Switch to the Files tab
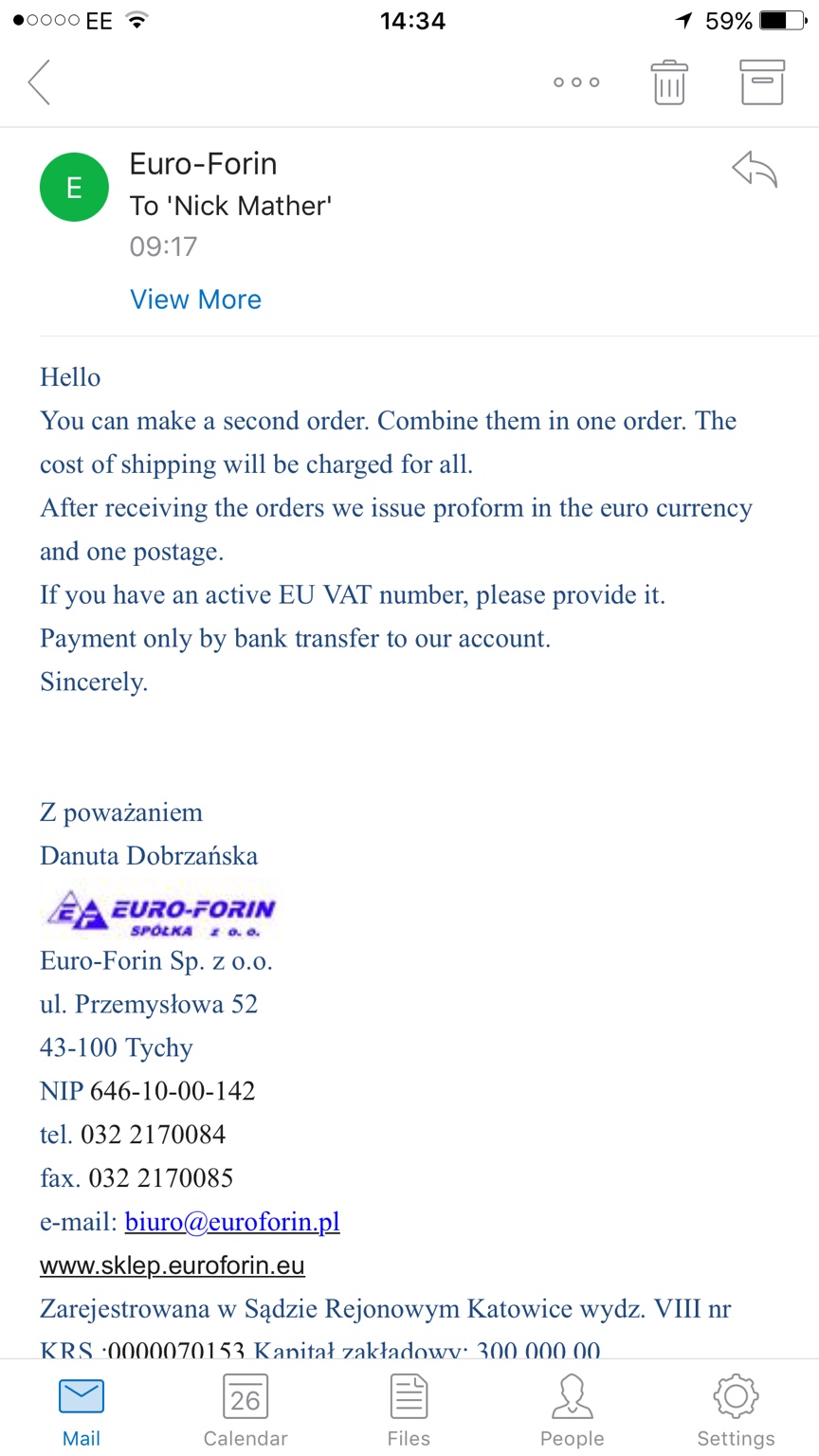 point(409,1410)
